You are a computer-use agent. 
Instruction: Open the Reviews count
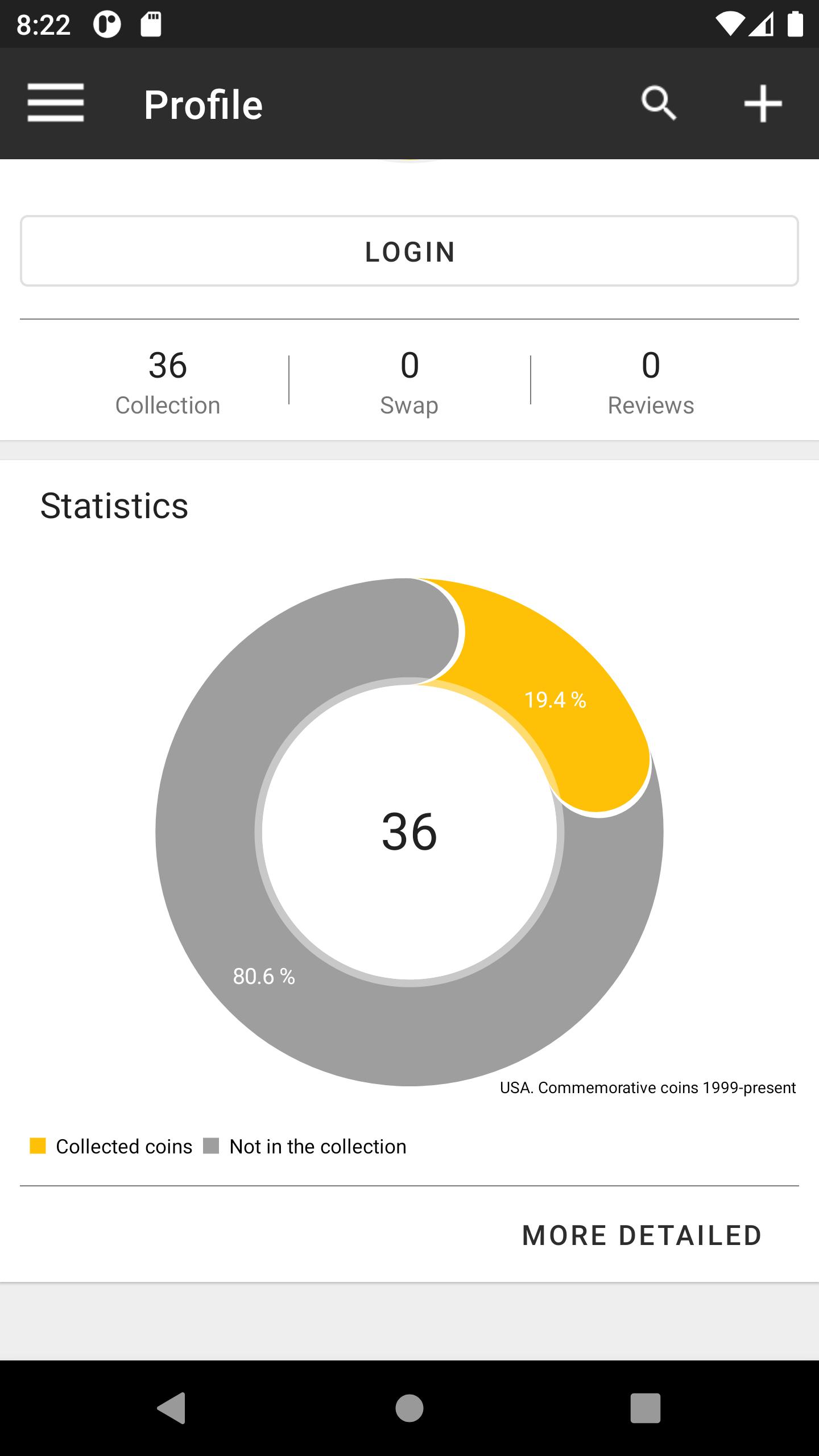click(651, 382)
